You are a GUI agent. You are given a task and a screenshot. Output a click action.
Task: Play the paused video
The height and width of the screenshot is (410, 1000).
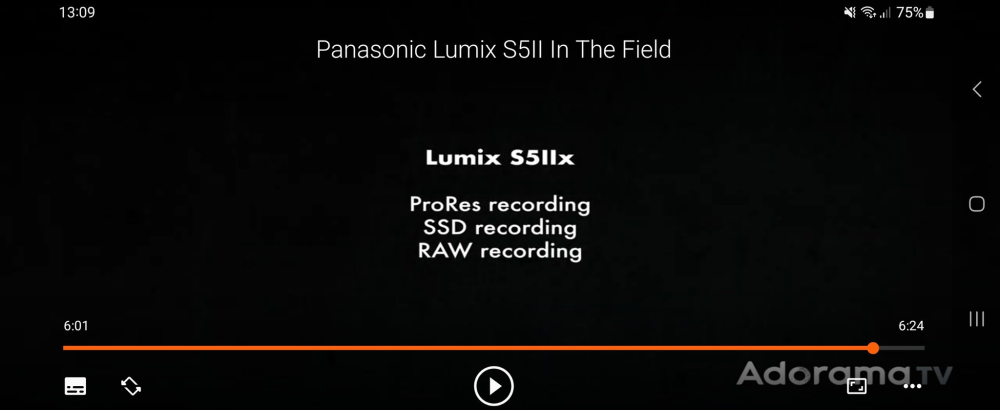point(493,385)
